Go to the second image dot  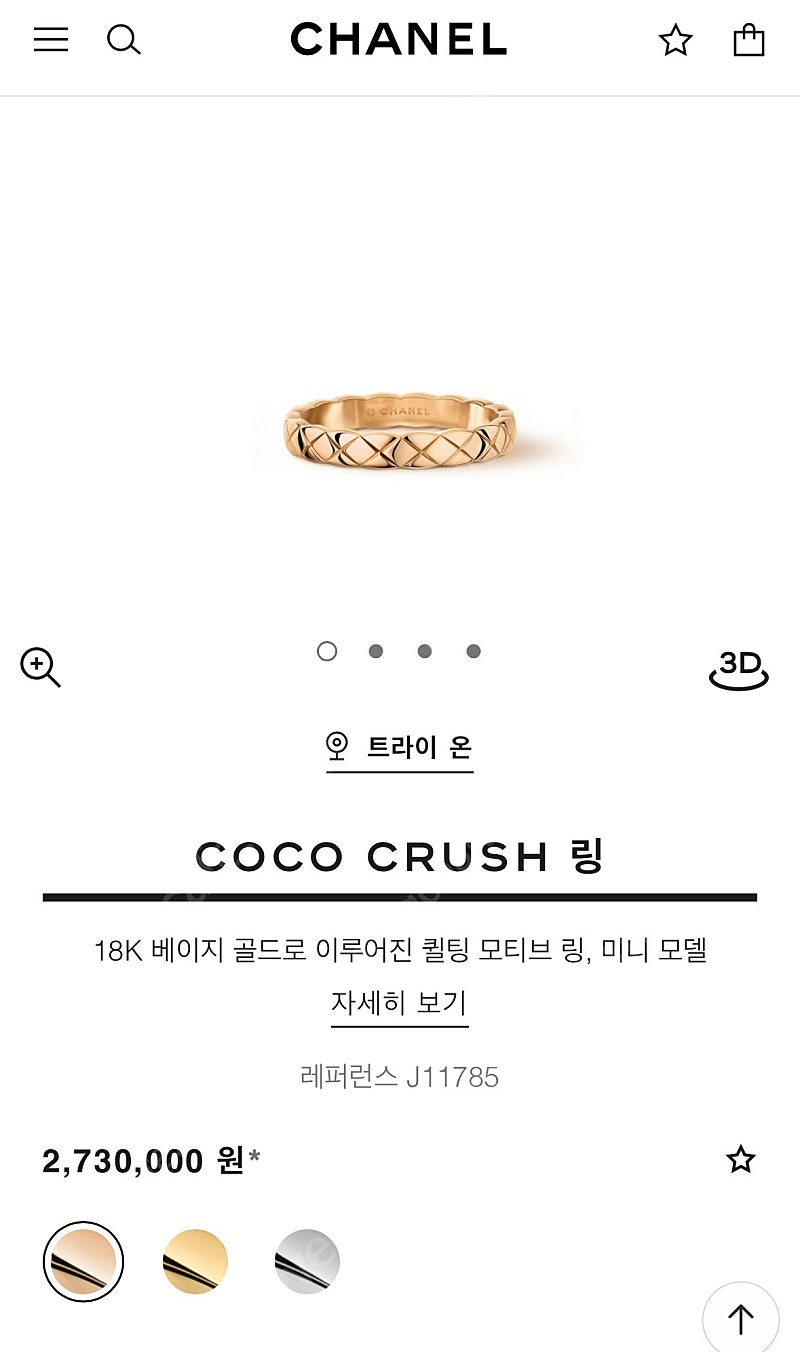(x=376, y=651)
